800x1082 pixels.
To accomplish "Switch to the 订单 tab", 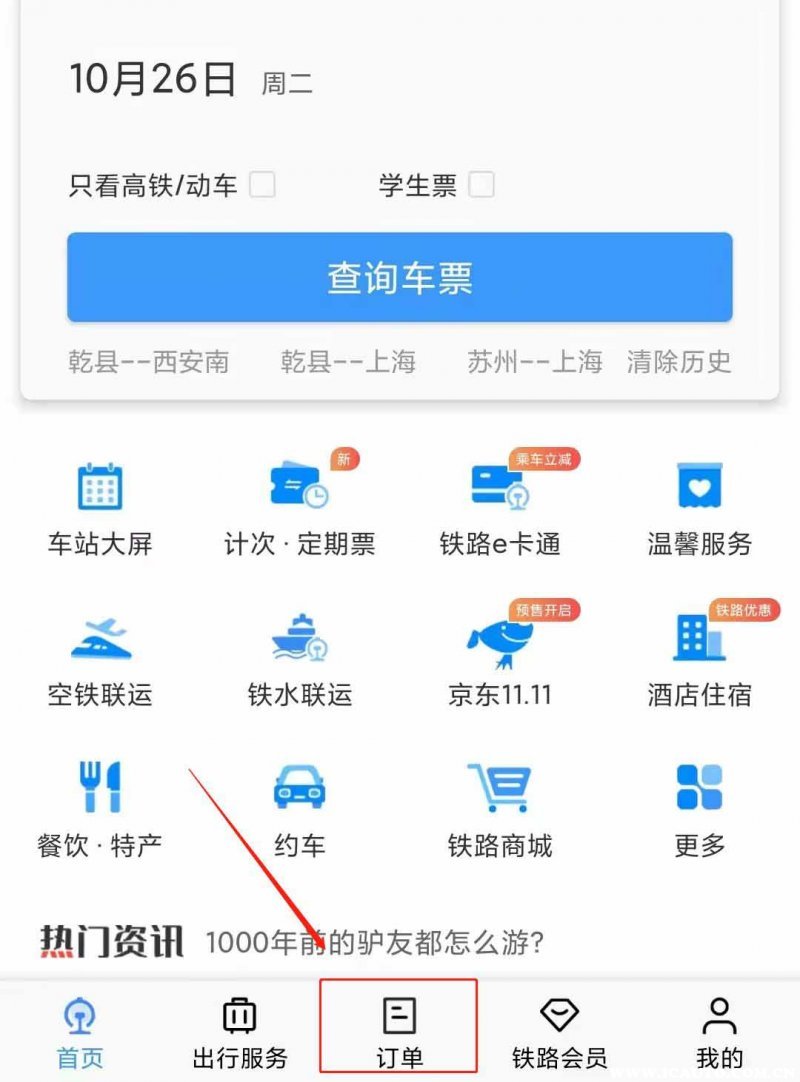I will (399, 1030).
